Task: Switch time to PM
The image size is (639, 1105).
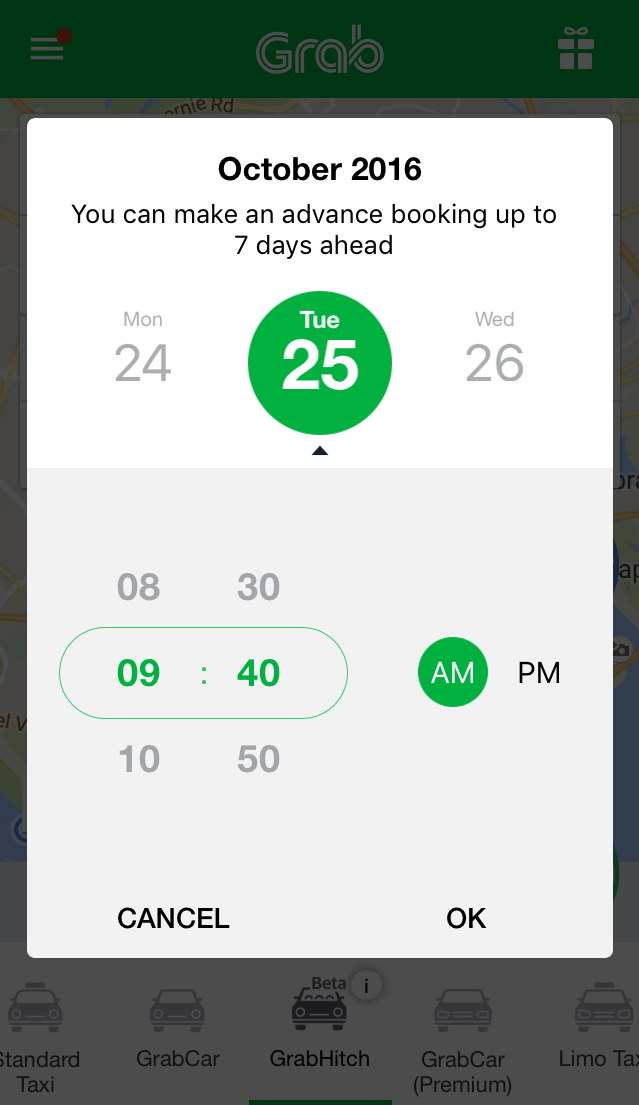Action: pos(539,673)
